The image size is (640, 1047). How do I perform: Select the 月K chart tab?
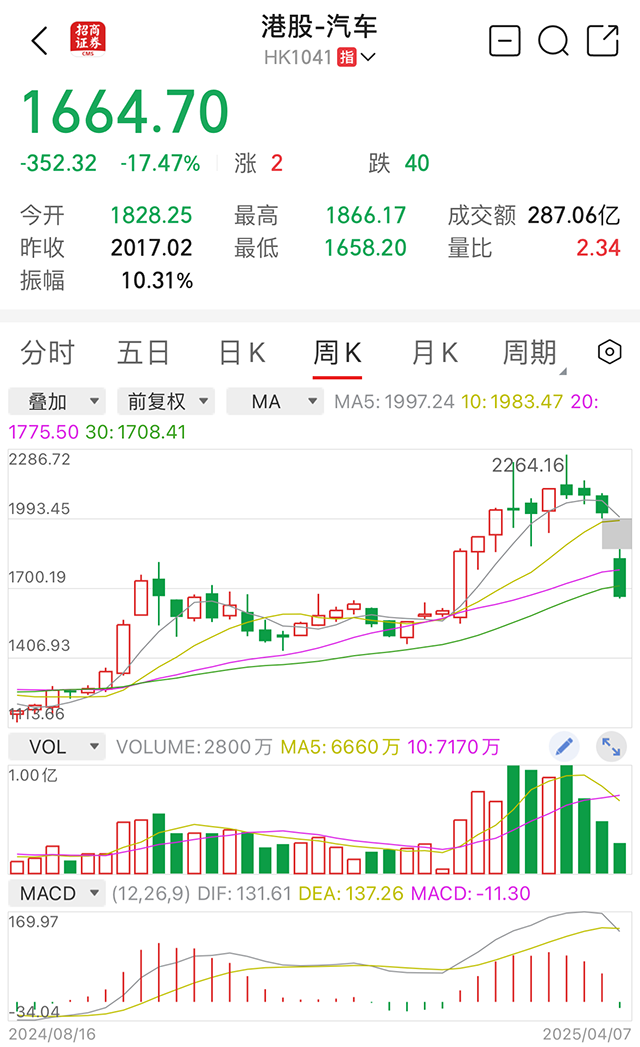point(434,352)
